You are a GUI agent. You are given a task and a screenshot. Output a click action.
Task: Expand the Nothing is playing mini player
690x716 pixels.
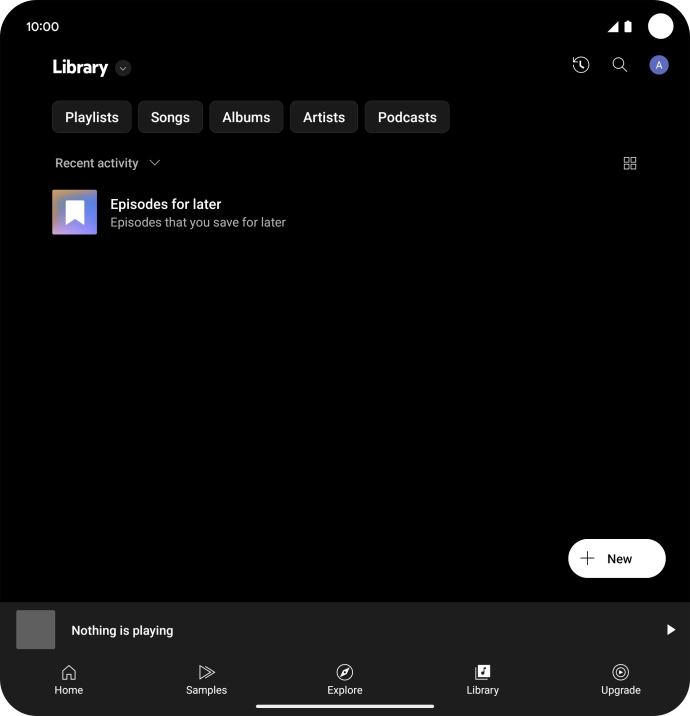click(300, 630)
